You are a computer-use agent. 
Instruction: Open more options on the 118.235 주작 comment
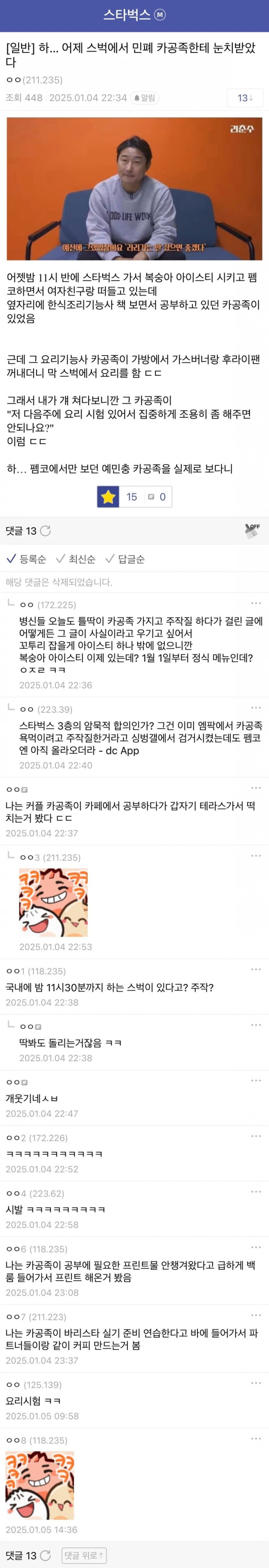click(x=255, y=969)
